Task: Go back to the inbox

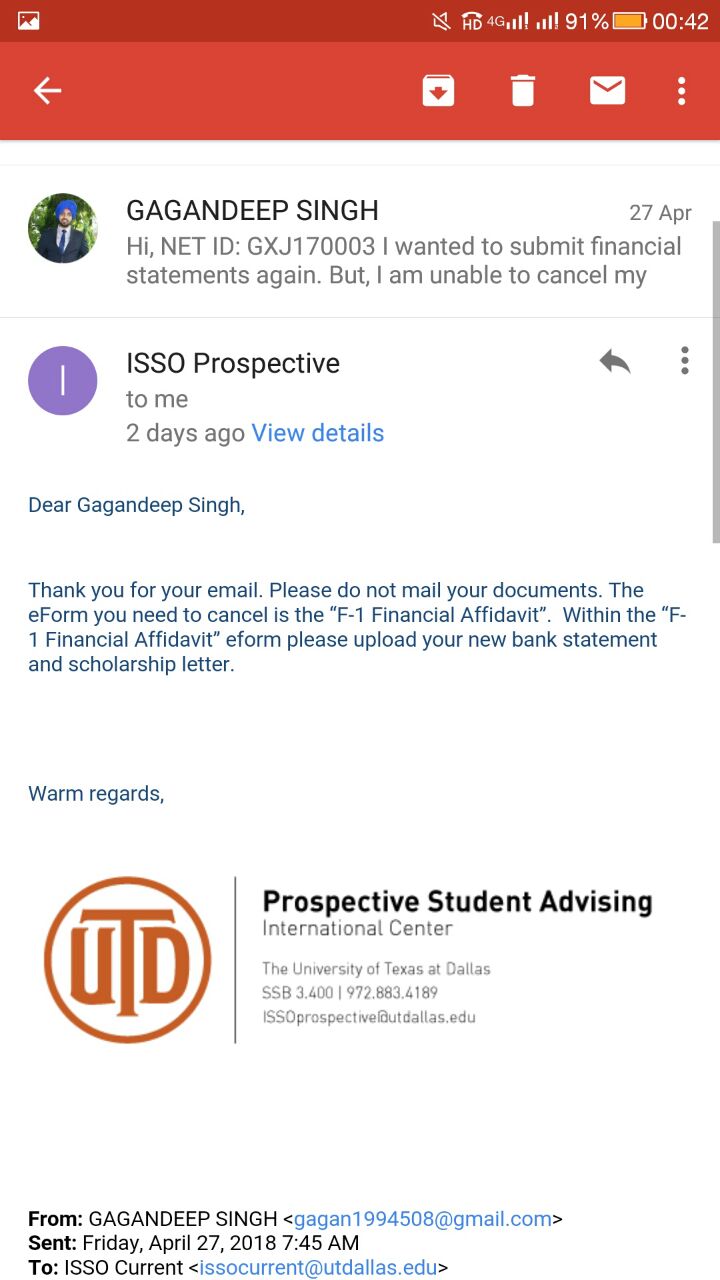Action: tap(47, 91)
